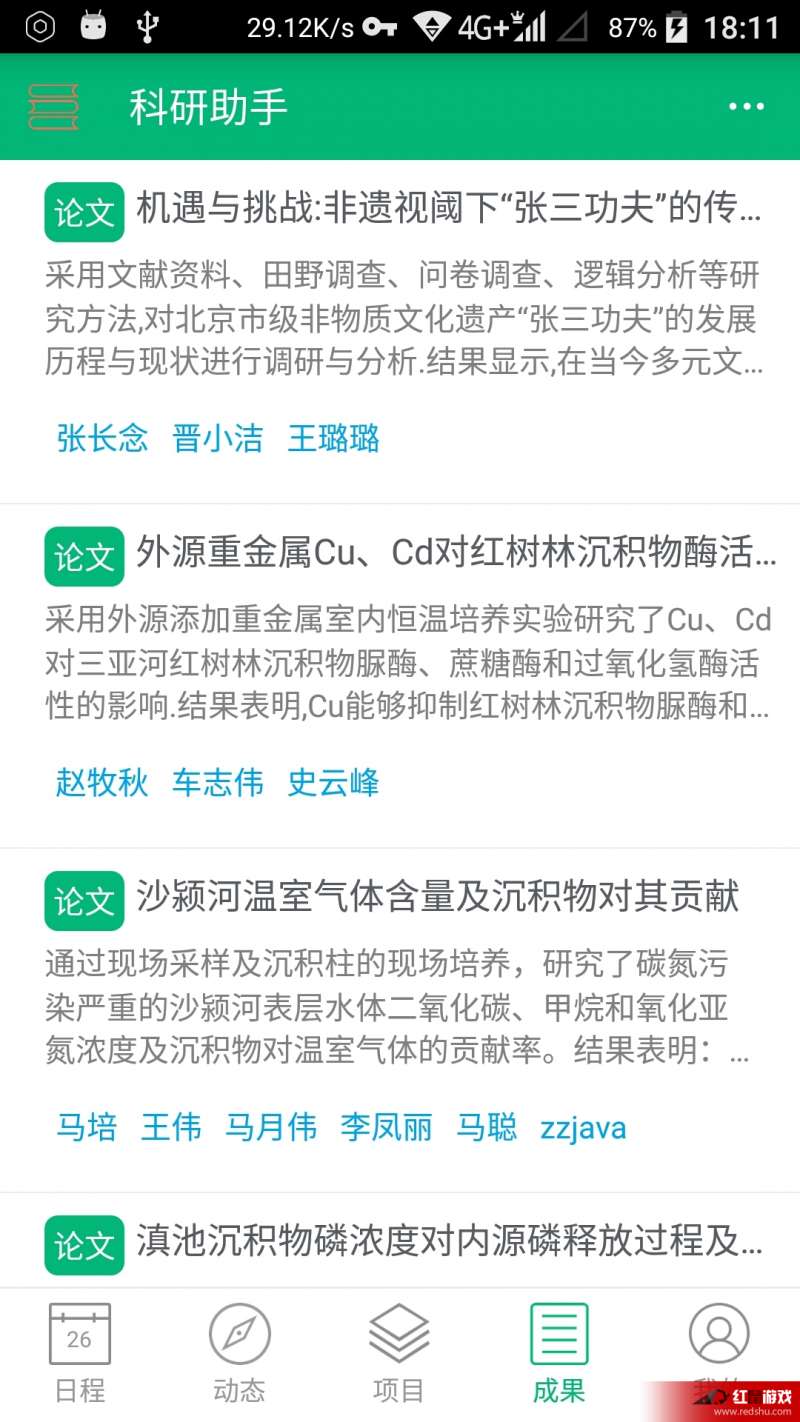This screenshot has height=1422, width=800.
Task: Open the paper 机遇与挑战:非遗视阈下"张三功夫"
Action: [449, 209]
